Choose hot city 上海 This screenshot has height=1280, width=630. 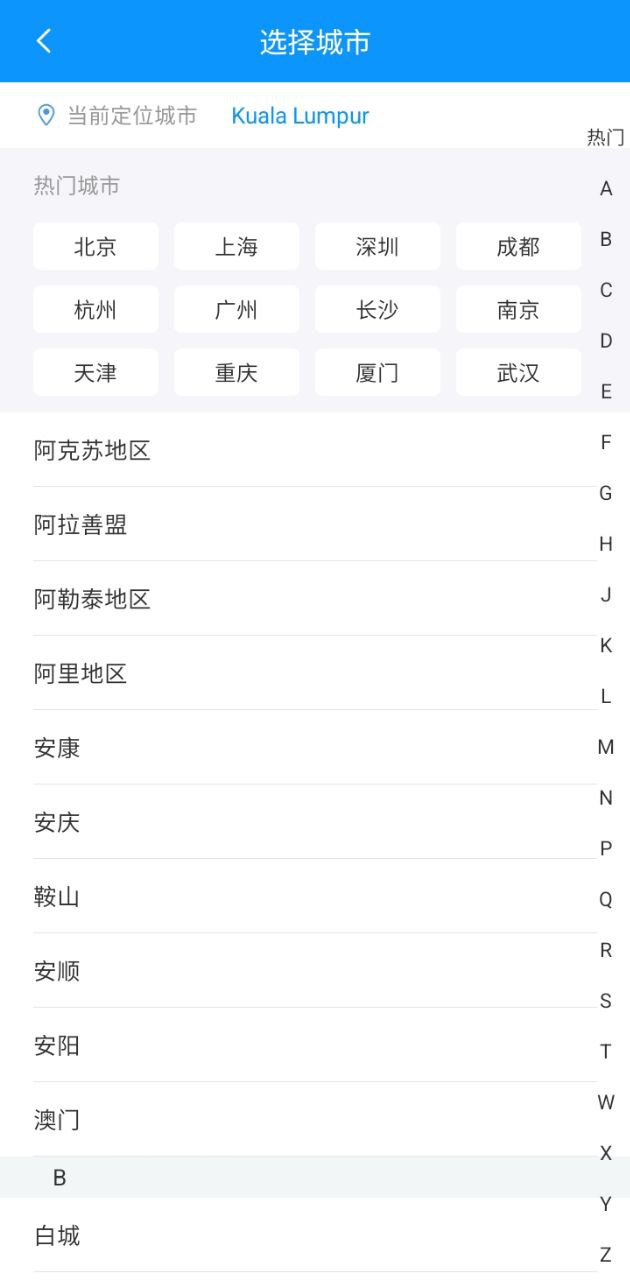(237, 247)
